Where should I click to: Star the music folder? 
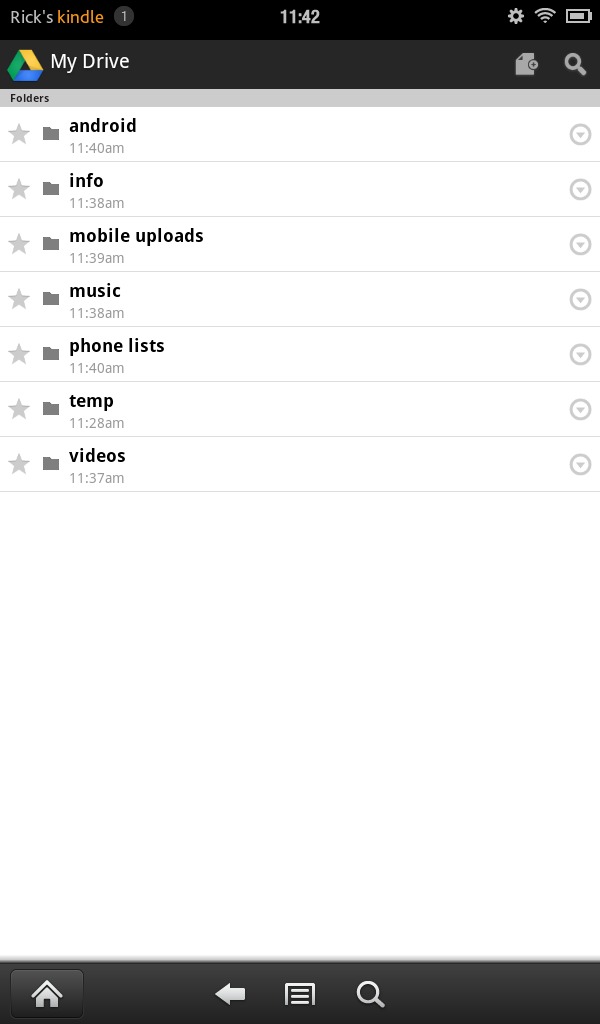(19, 298)
